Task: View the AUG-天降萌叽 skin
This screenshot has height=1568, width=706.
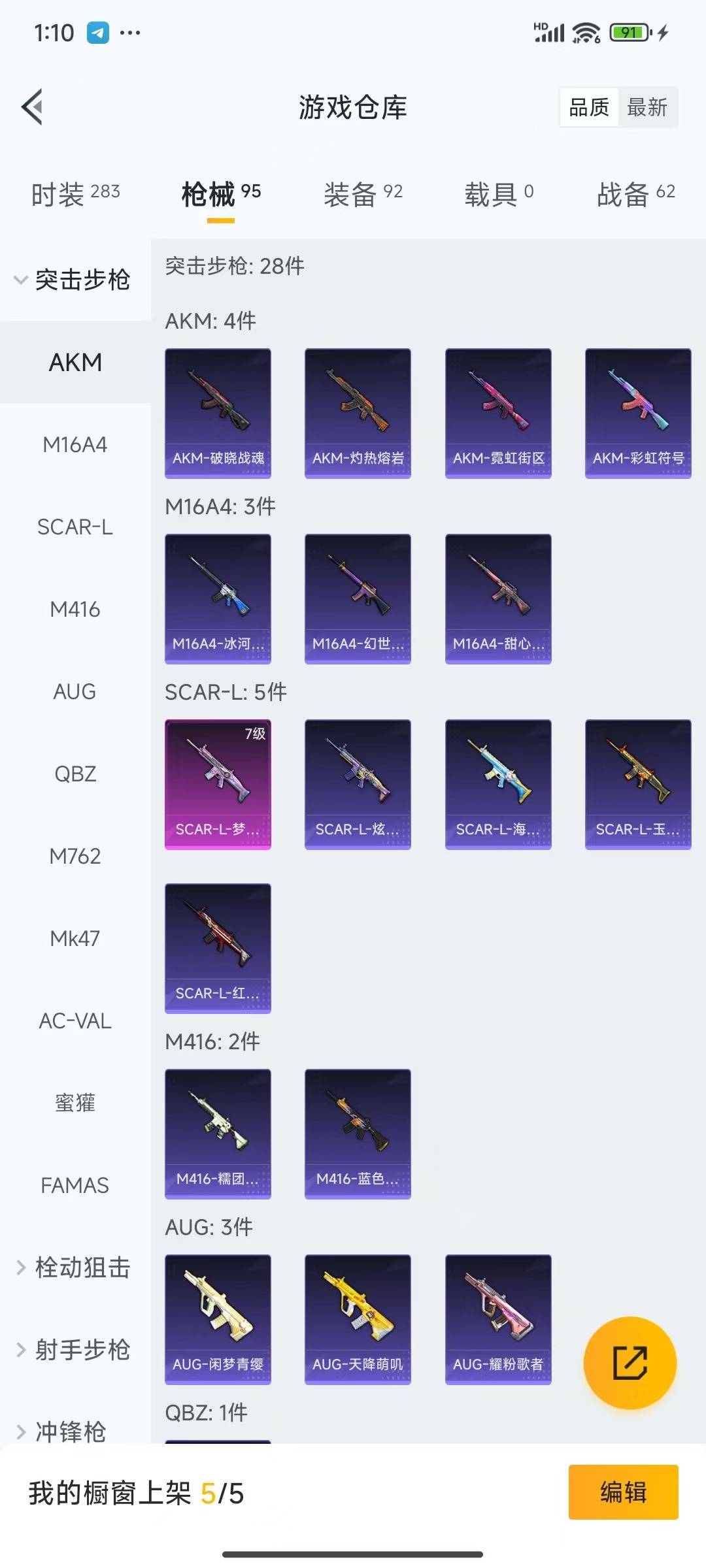Action: (358, 1320)
